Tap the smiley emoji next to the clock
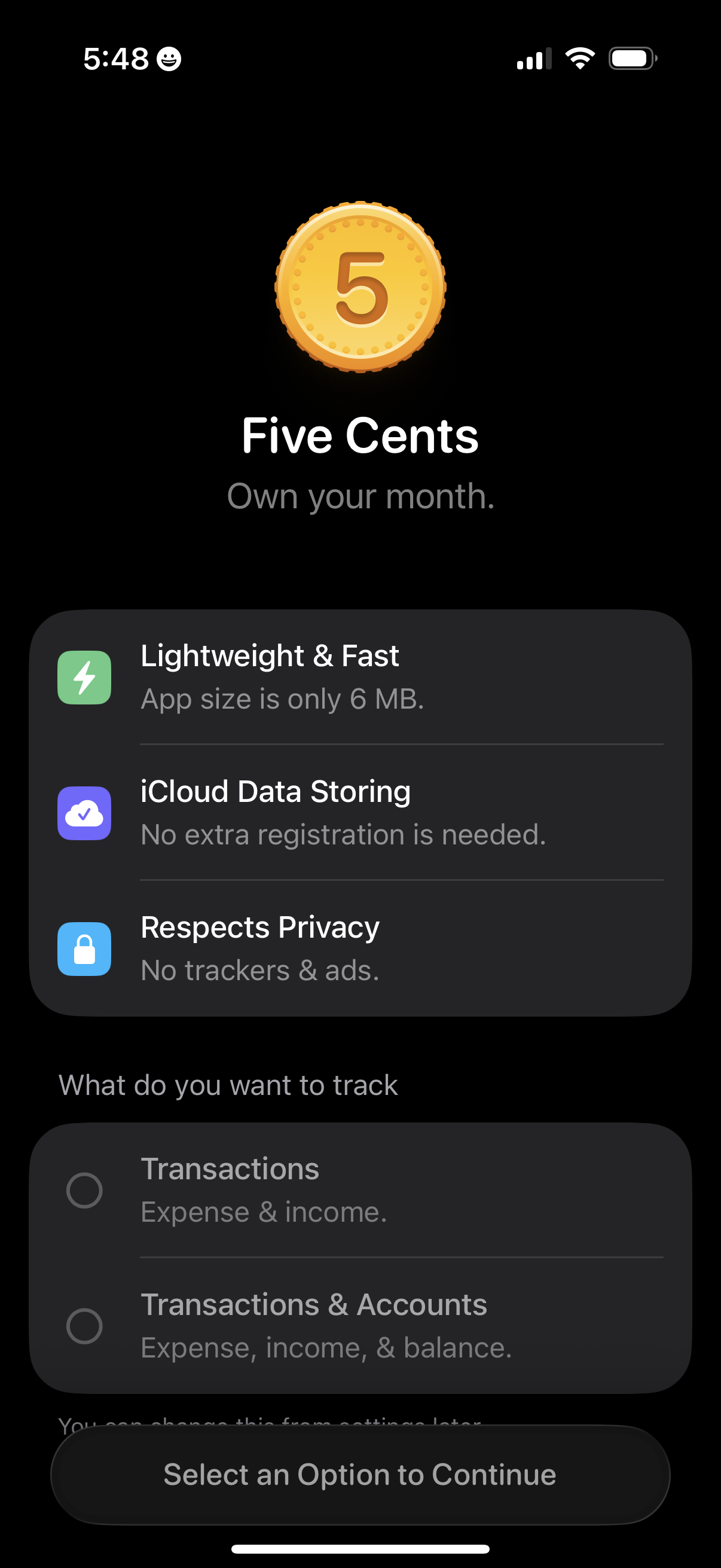The width and height of the screenshot is (721, 1568). (170, 59)
